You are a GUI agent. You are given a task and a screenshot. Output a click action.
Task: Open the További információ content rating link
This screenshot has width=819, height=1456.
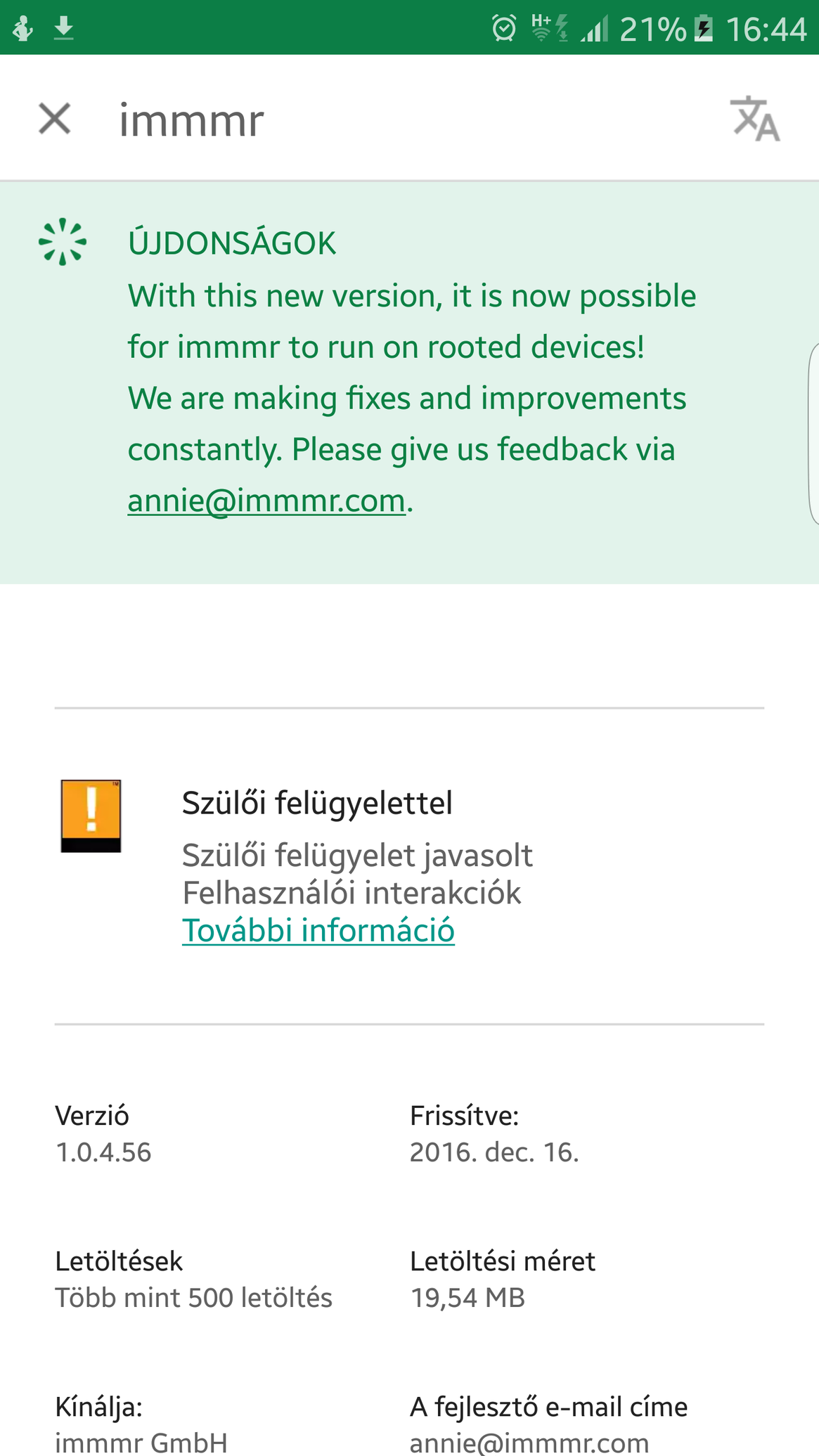318,930
